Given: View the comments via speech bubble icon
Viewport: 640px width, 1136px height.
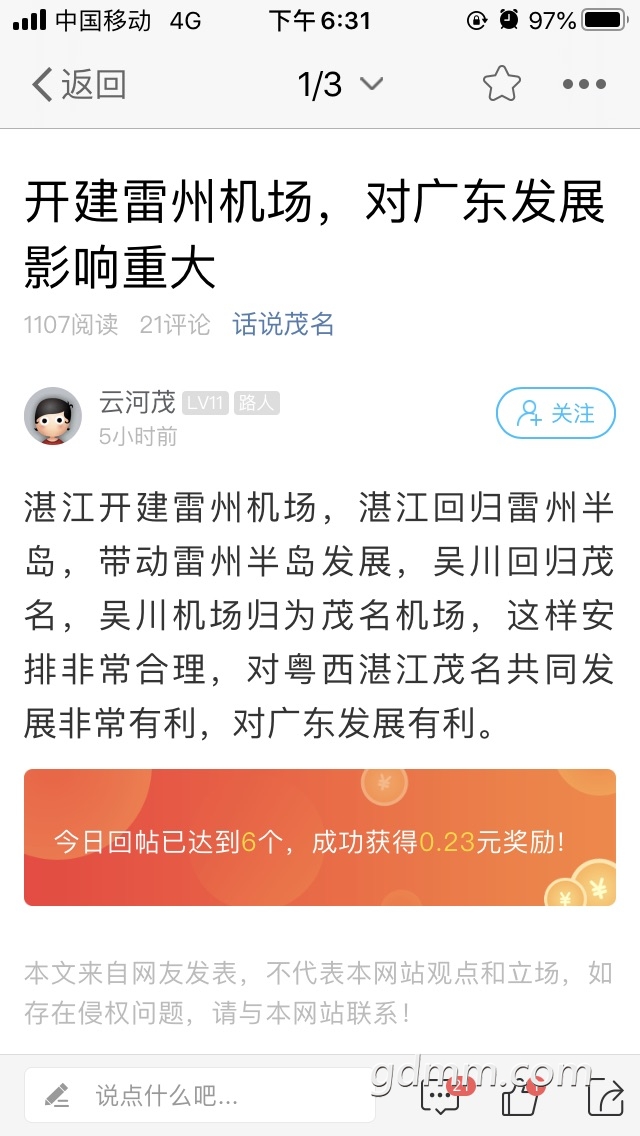Looking at the screenshot, I should [x=441, y=1097].
